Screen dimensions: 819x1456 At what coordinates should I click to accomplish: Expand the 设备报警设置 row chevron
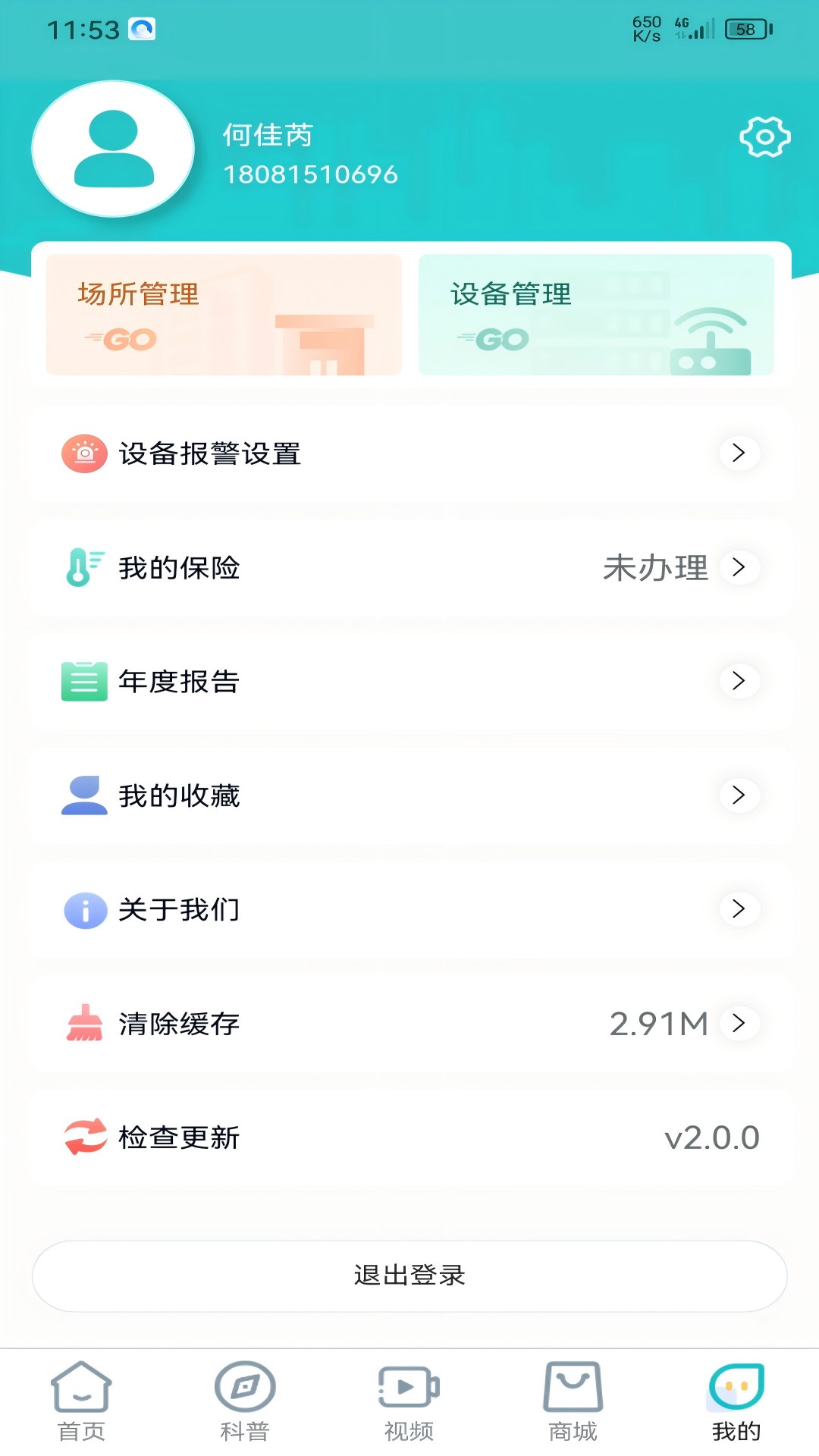click(738, 454)
